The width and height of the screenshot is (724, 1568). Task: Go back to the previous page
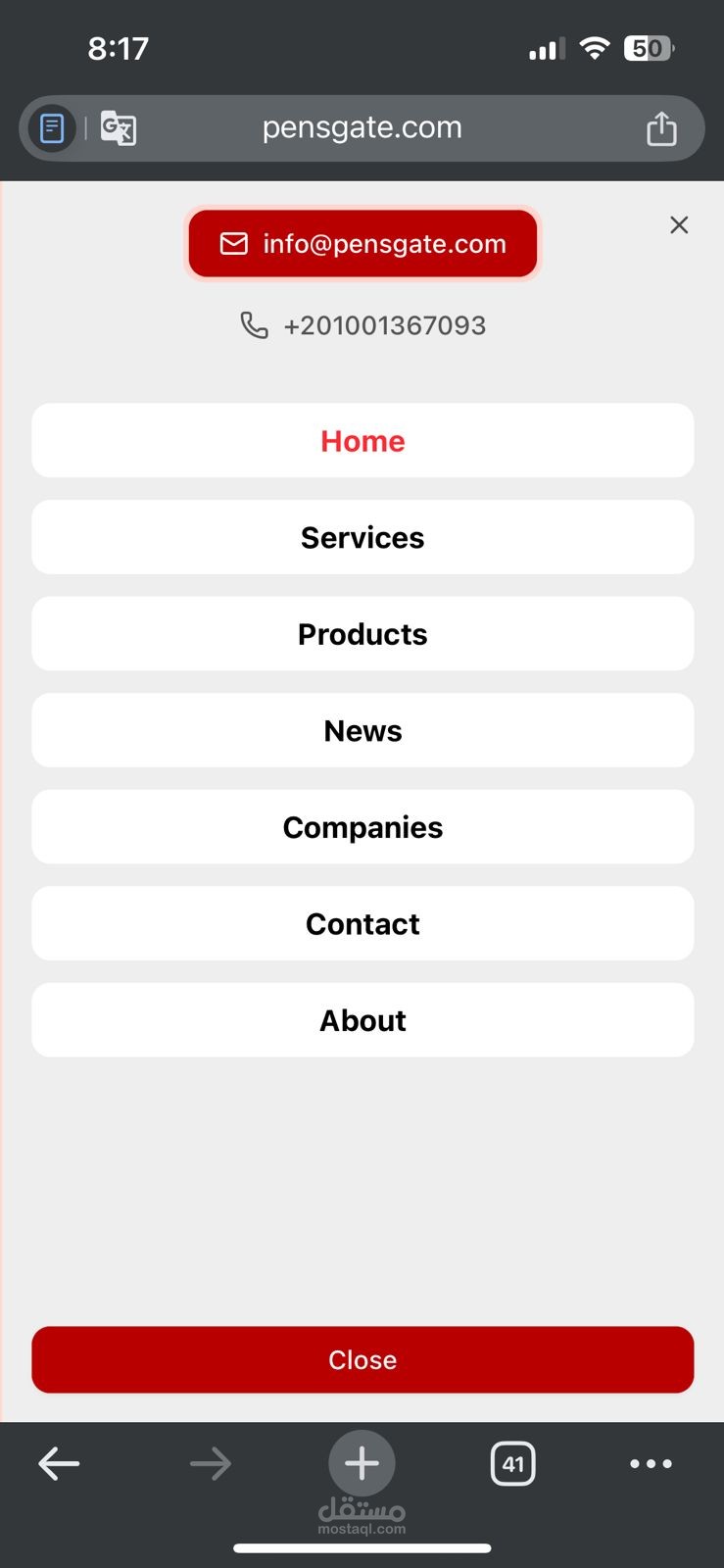point(59,1464)
